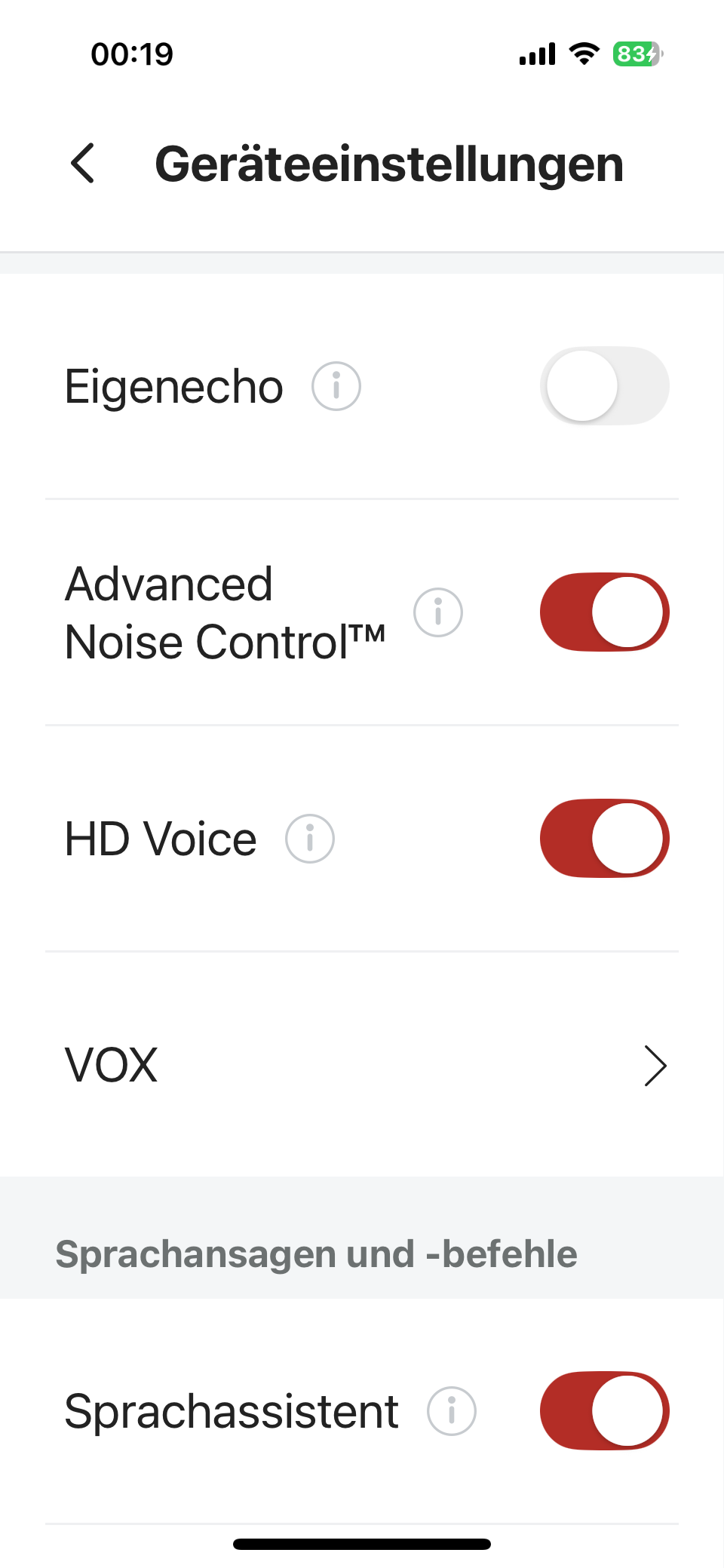Open the VOX settings row
724x1568 pixels.
click(362, 1065)
